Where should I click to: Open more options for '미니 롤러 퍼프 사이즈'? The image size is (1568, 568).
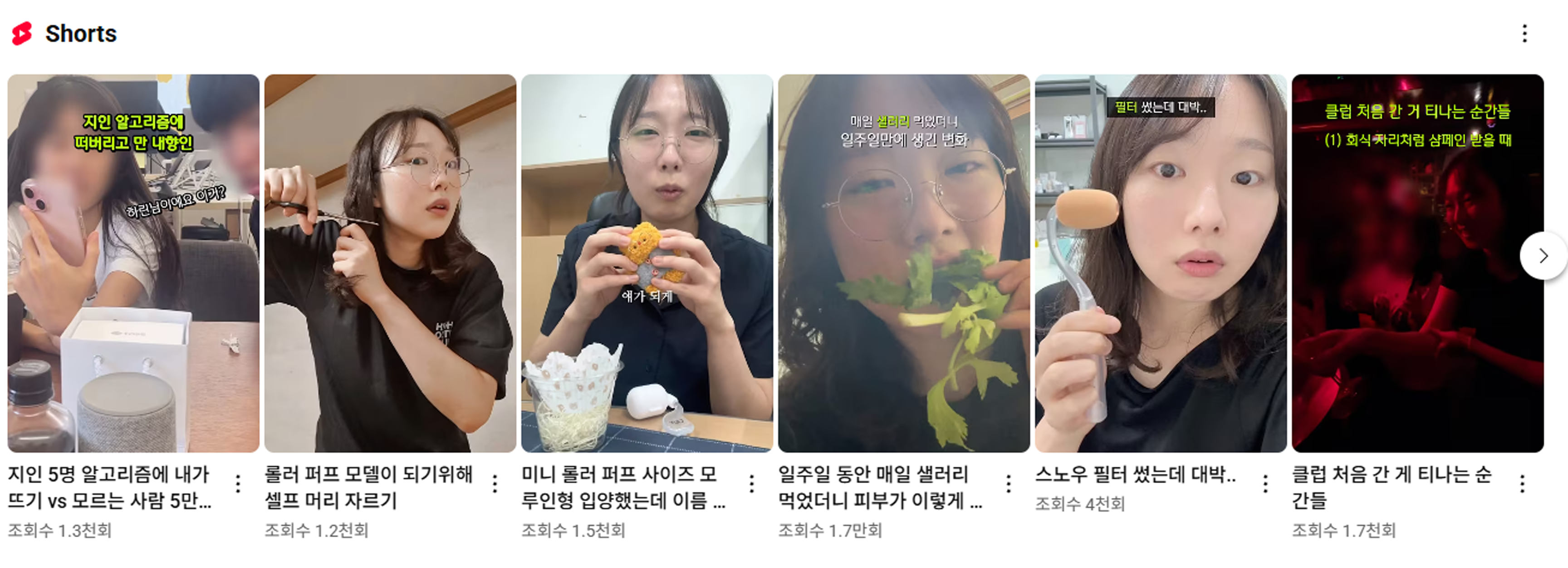(752, 484)
